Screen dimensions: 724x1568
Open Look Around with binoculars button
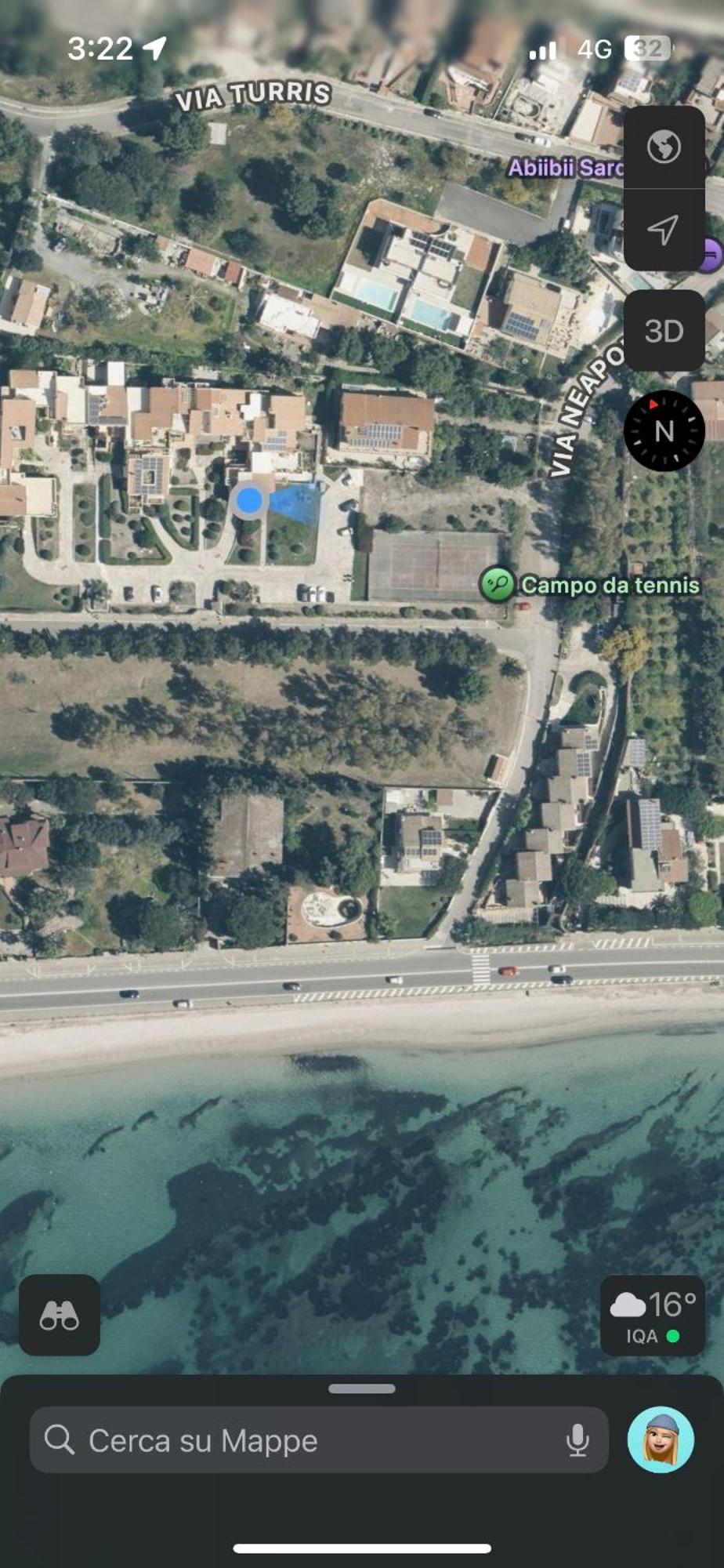click(60, 1316)
